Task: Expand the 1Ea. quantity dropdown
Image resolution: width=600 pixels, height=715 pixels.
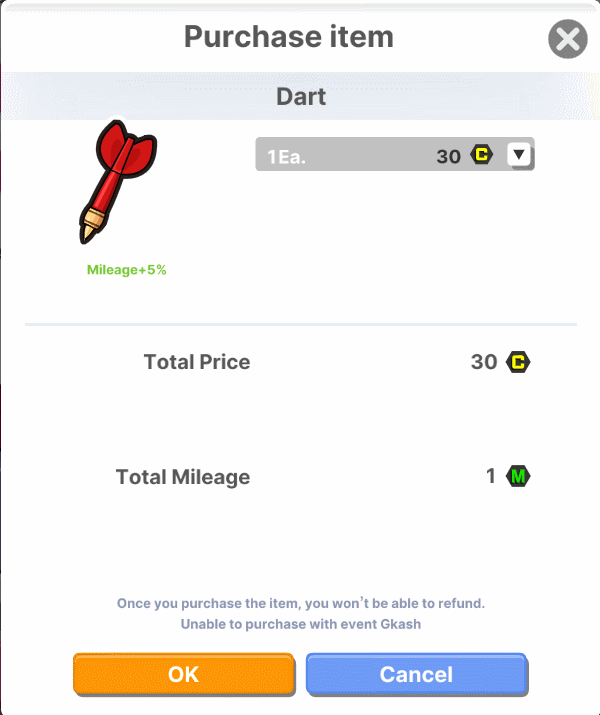Action: 518,155
